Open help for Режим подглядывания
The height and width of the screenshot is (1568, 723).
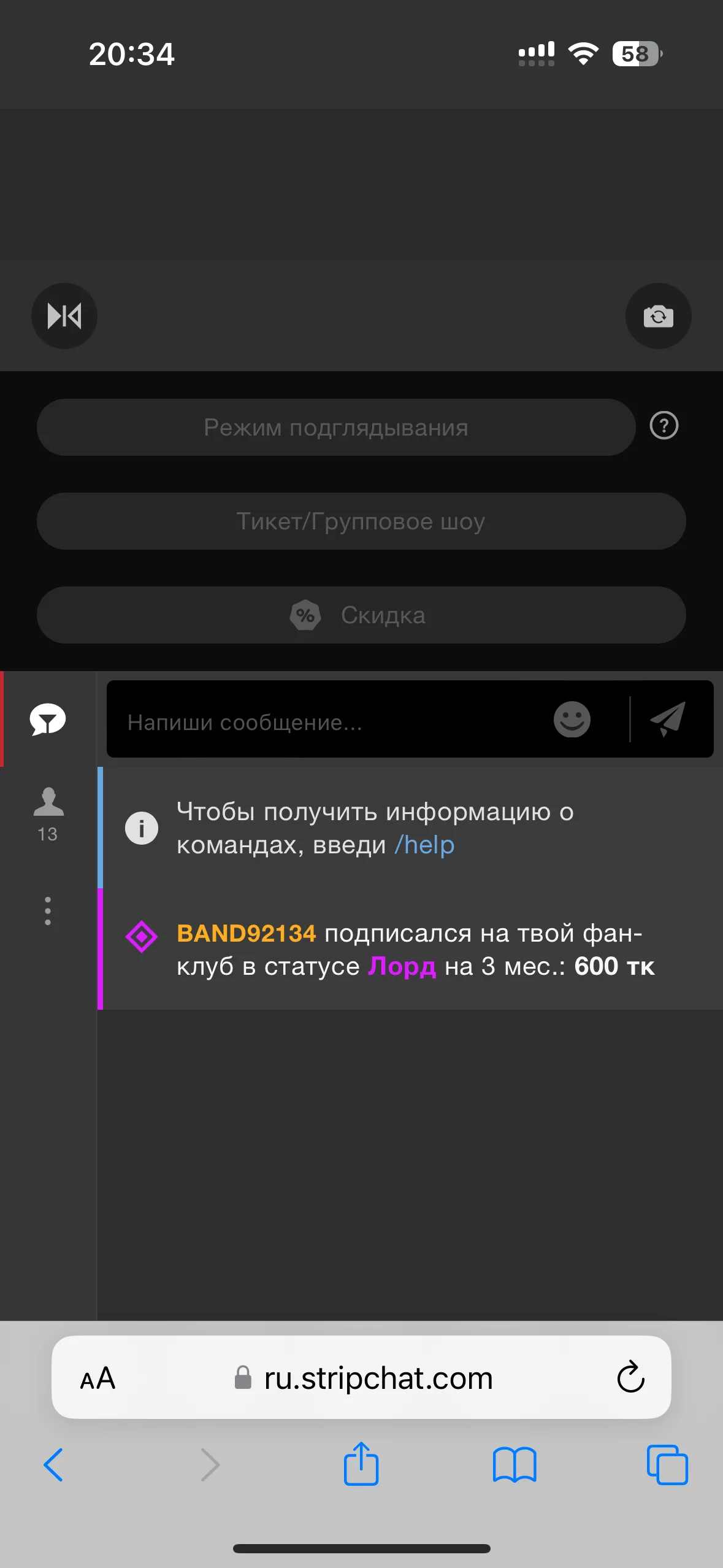(x=664, y=426)
